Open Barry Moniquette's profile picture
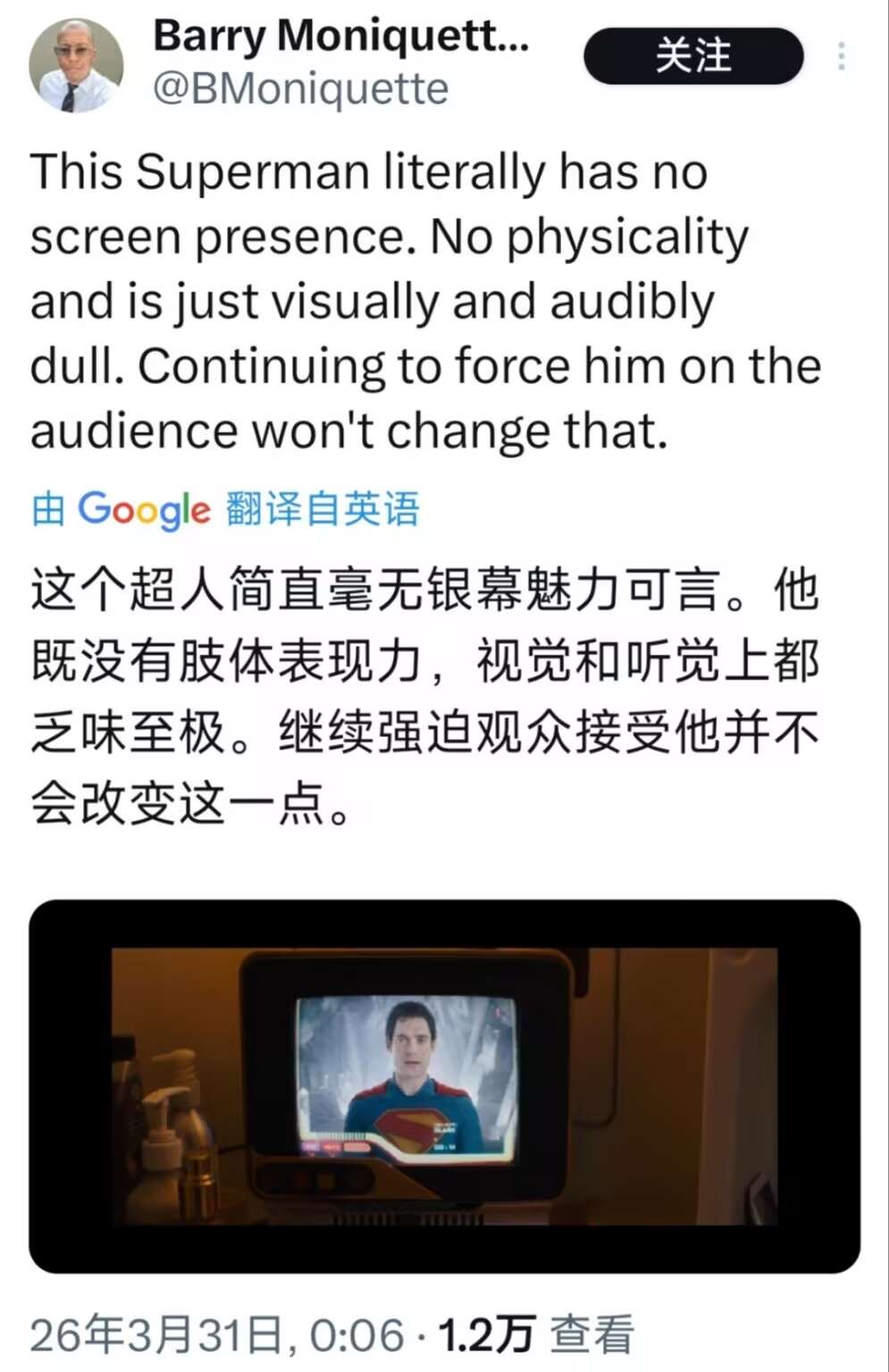Image resolution: width=889 pixels, height=1372 pixels. 76,65
